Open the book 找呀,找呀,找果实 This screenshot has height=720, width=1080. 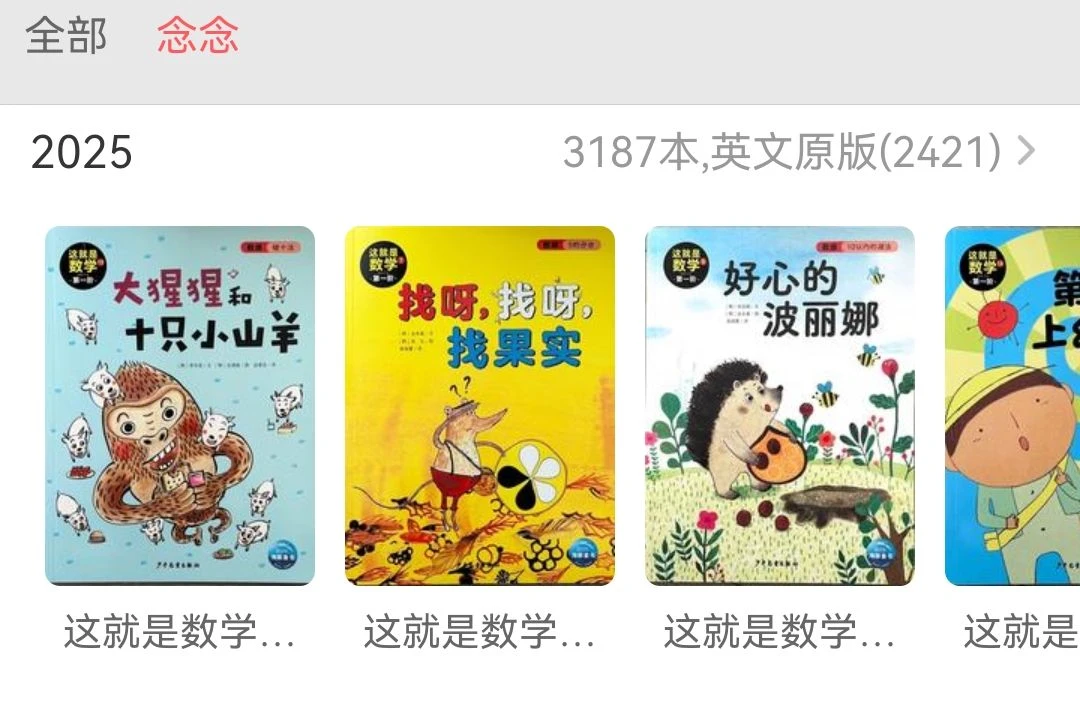click(480, 405)
